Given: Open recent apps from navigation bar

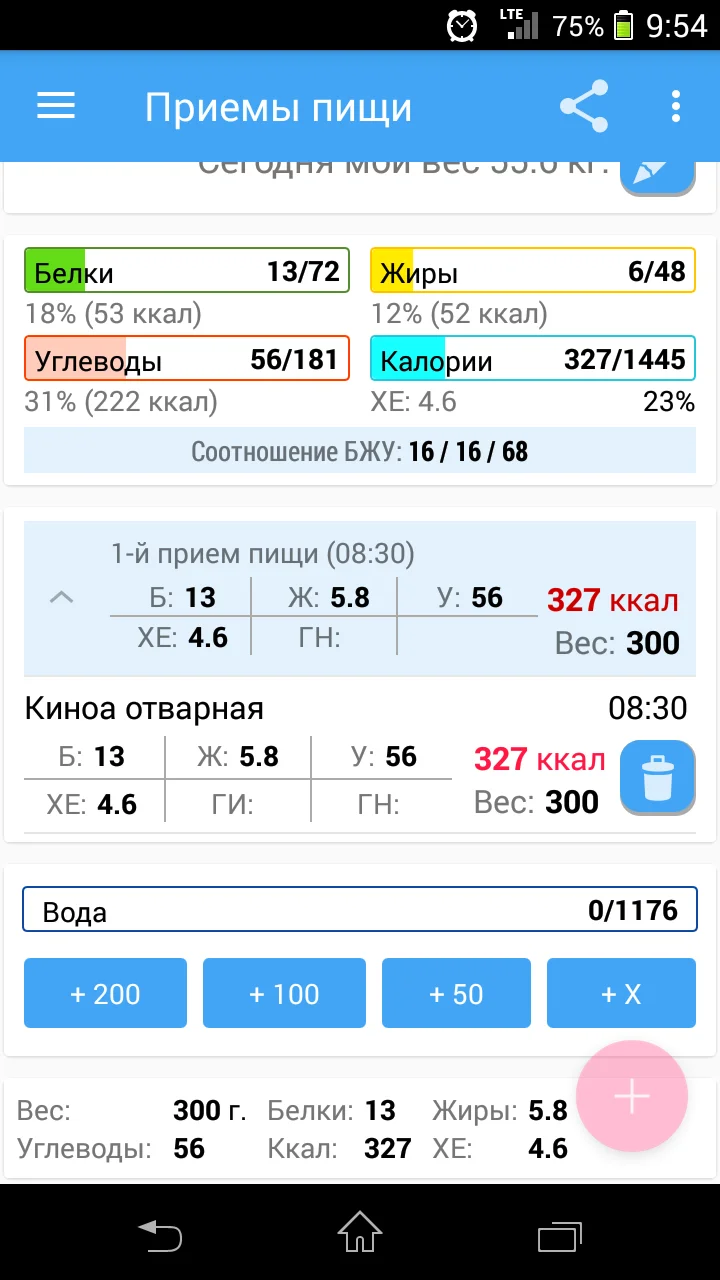Looking at the screenshot, I should click(560, 1234).
